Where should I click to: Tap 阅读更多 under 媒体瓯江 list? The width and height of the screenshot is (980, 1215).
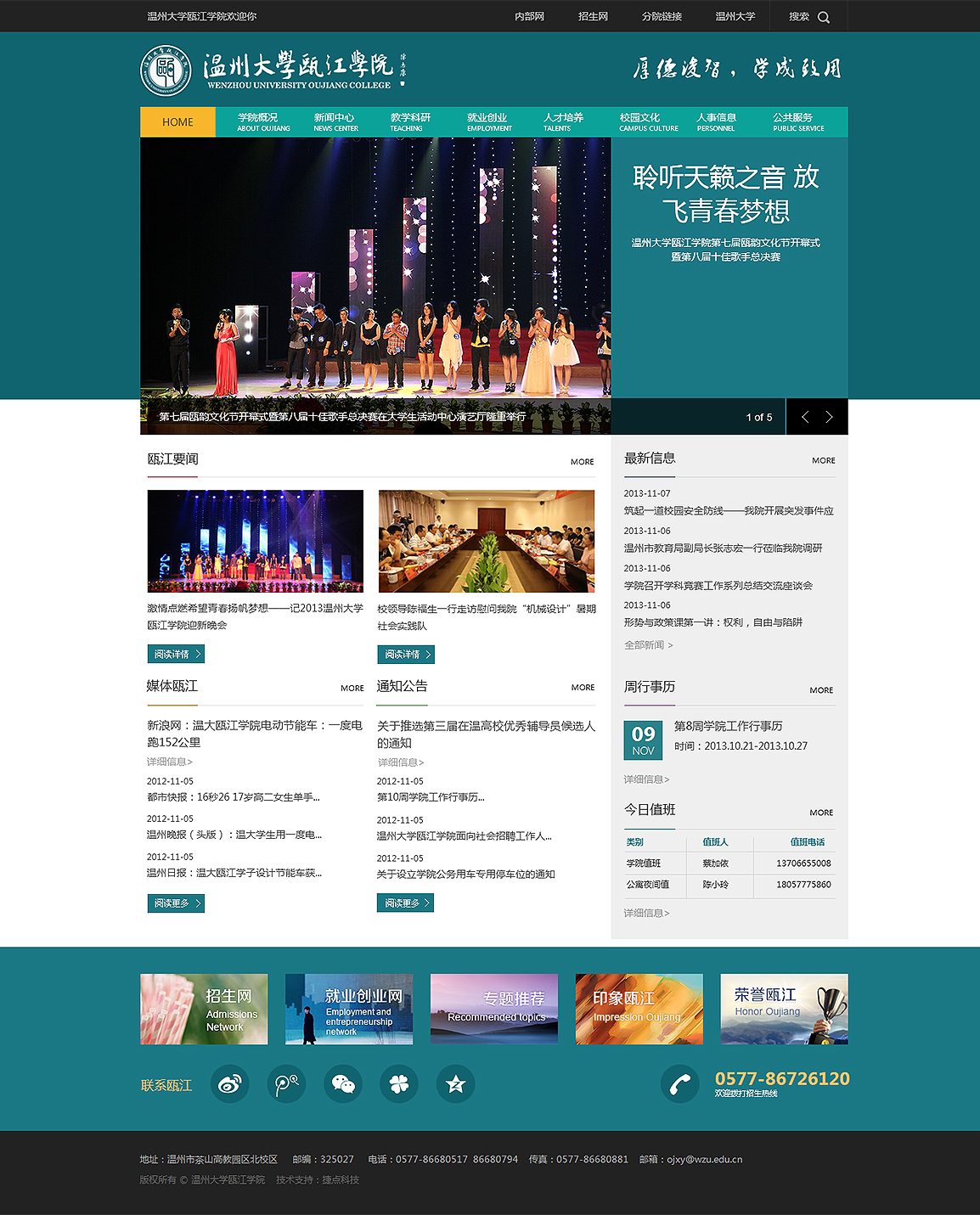click(x=176, y=903)
